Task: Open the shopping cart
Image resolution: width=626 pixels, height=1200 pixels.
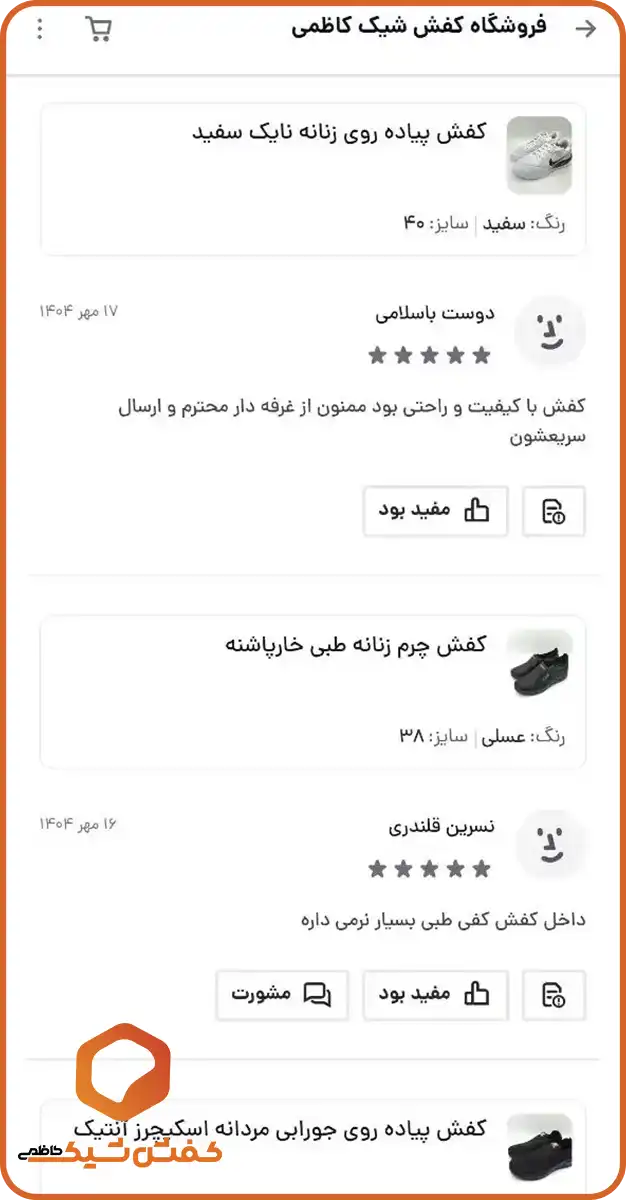Action: tap(98, 29)
